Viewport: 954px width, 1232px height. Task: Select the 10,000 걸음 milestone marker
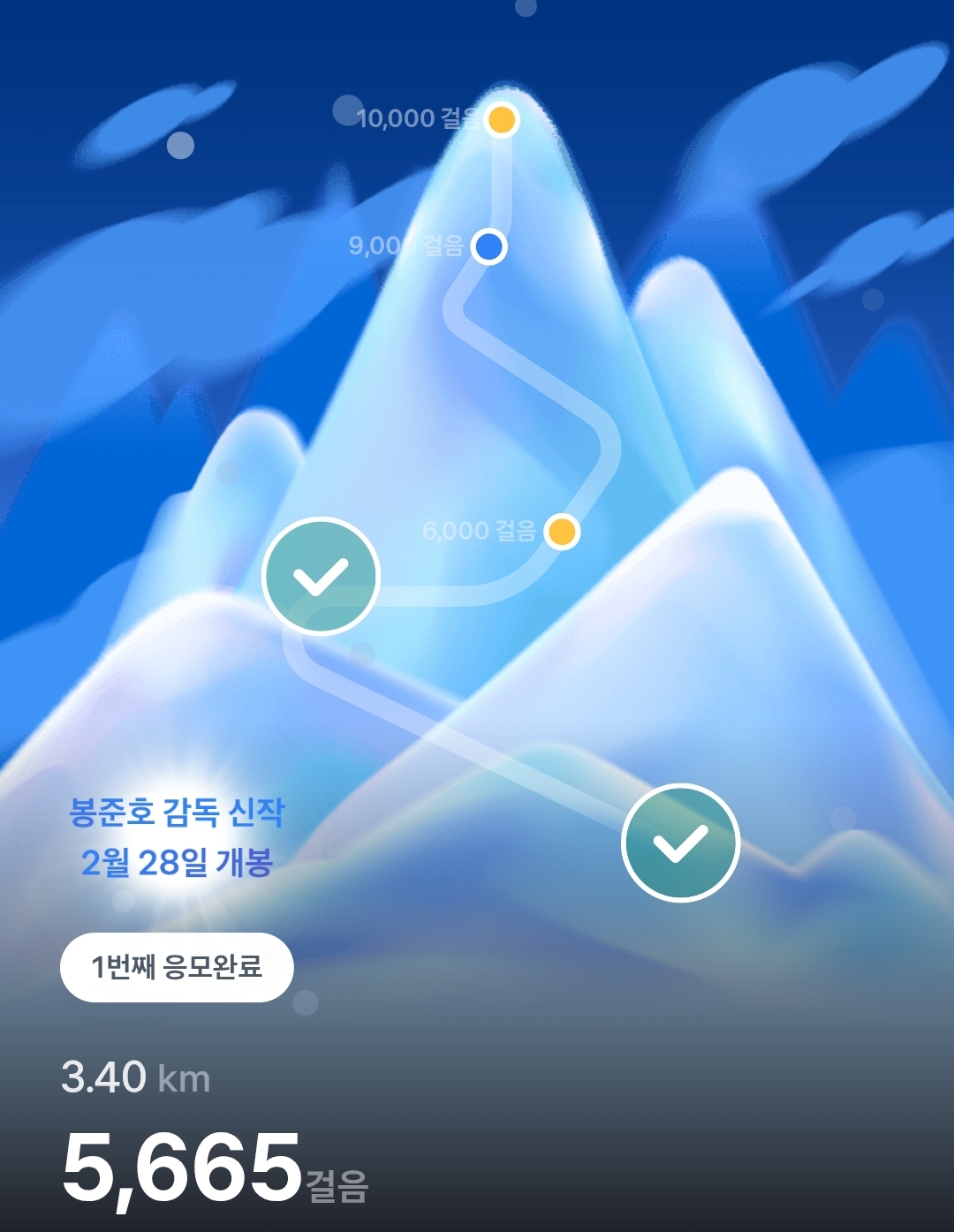point(502,119)
